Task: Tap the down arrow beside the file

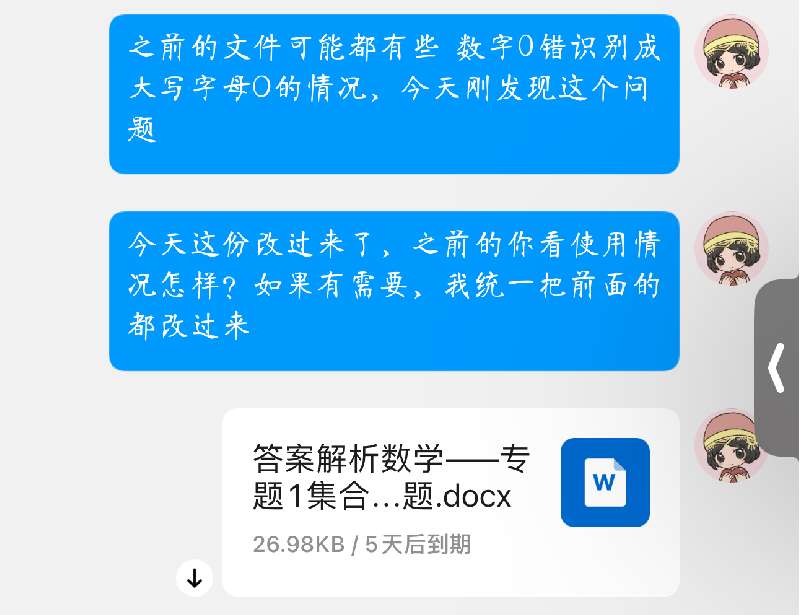Action: tap(195, 578)
